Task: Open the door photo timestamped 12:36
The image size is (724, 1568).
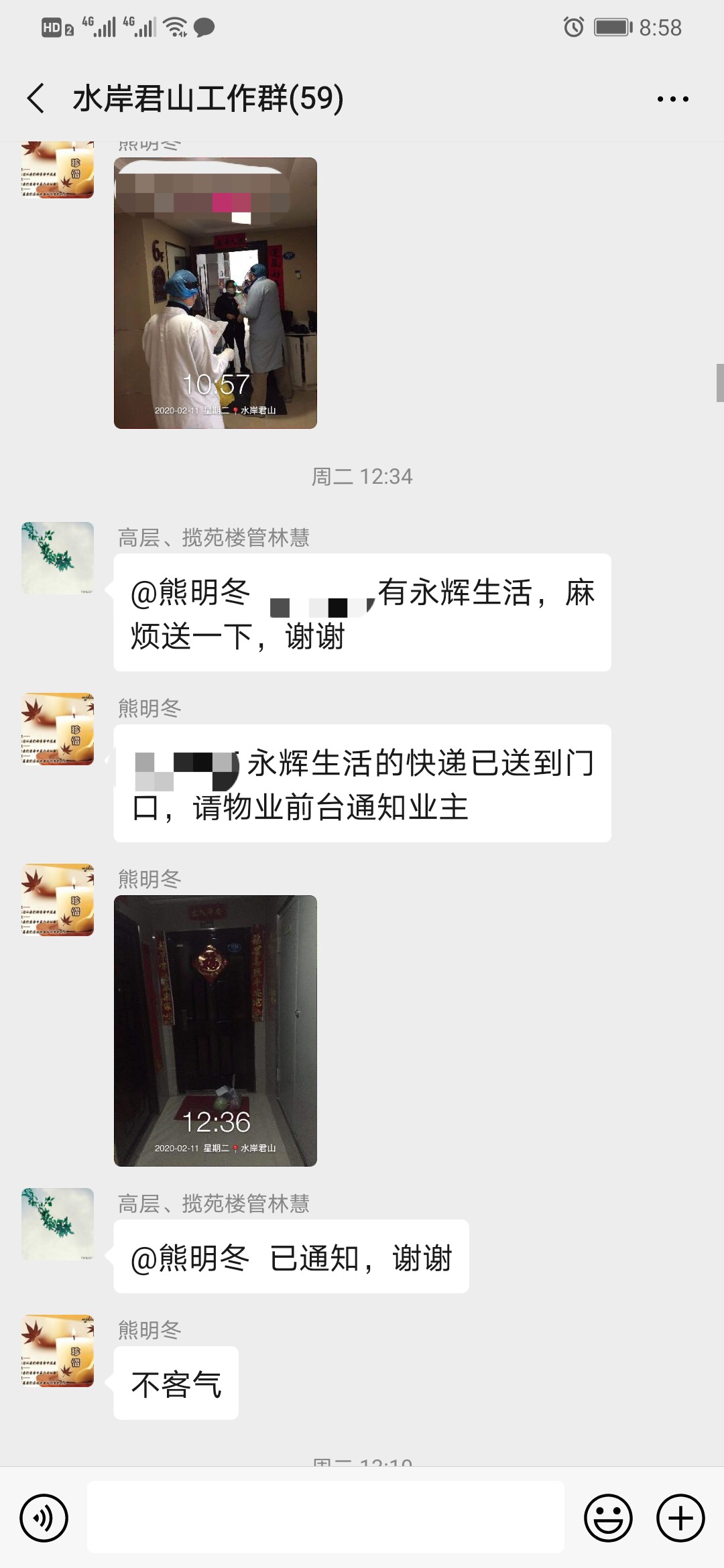Action: coord(215,1031)
